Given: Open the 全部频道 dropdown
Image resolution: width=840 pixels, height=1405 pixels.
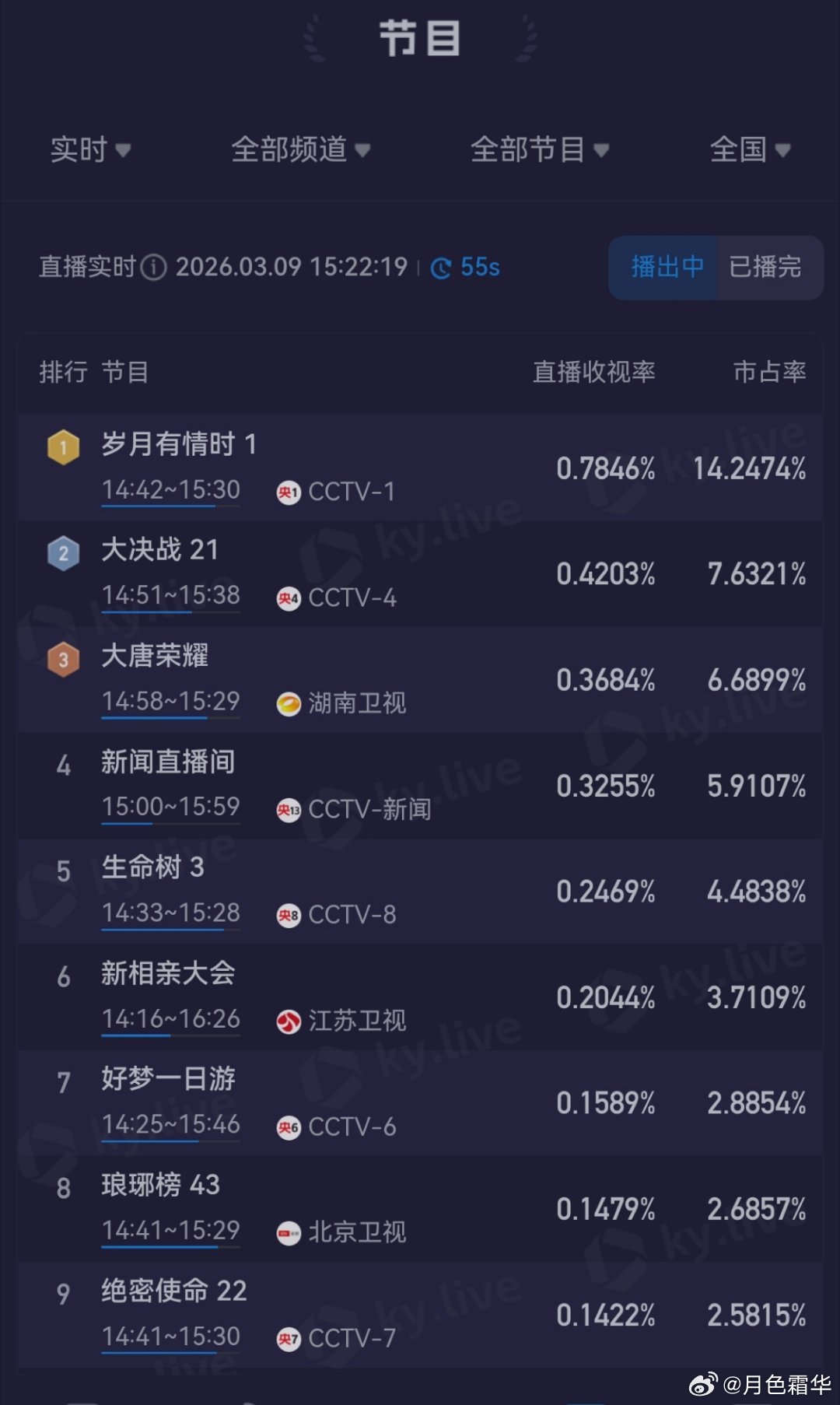Looking at the screenshot, I should [x=299, y=152].
